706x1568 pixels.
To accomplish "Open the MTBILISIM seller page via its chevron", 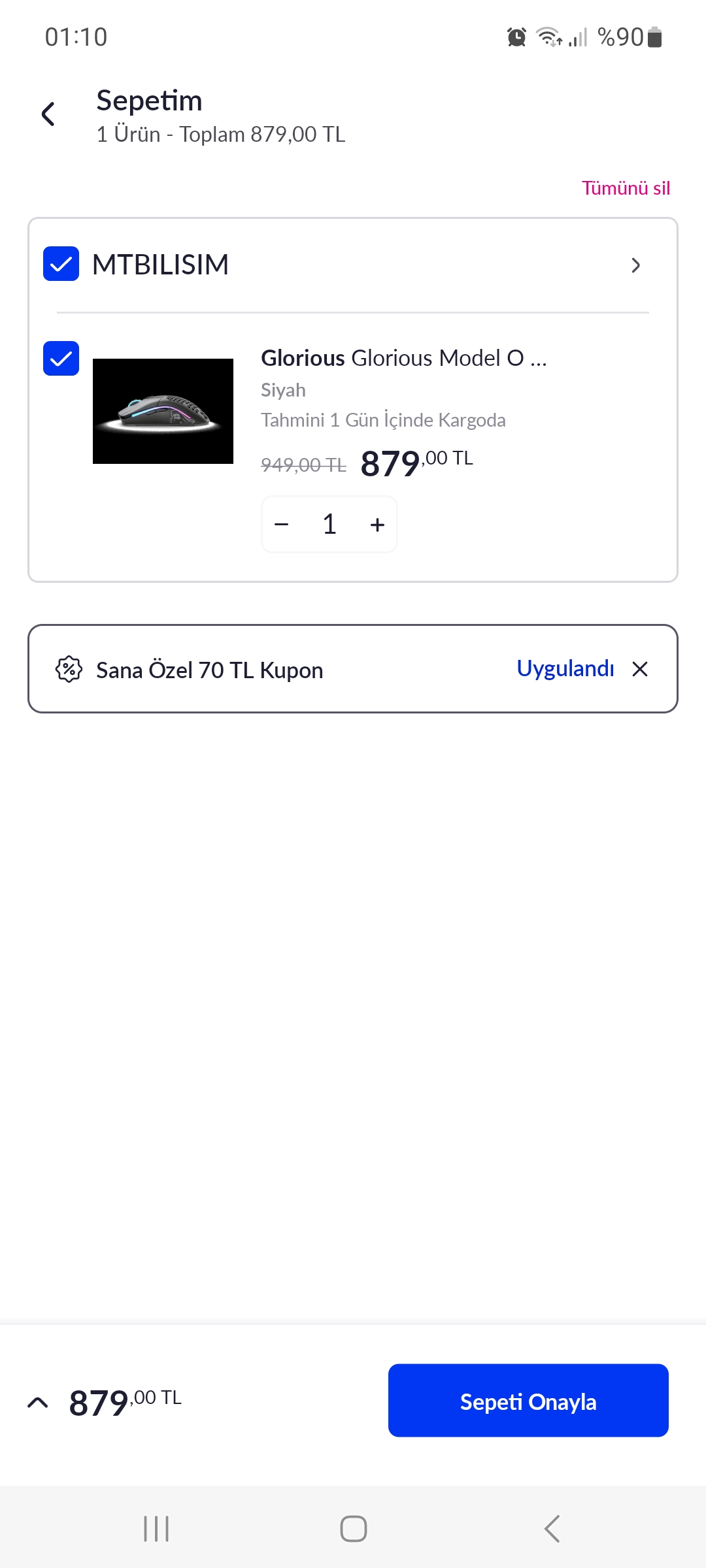I will tap(635, 265).
